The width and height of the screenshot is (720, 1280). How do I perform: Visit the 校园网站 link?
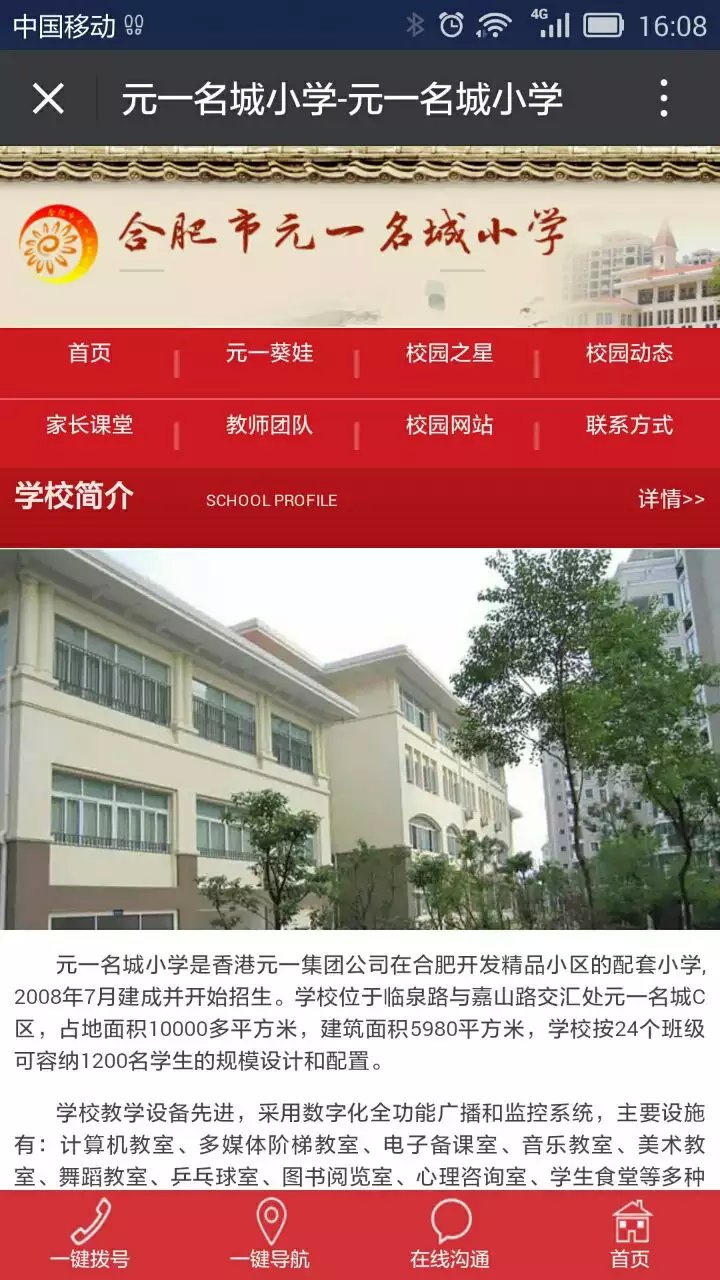(449, 425)
